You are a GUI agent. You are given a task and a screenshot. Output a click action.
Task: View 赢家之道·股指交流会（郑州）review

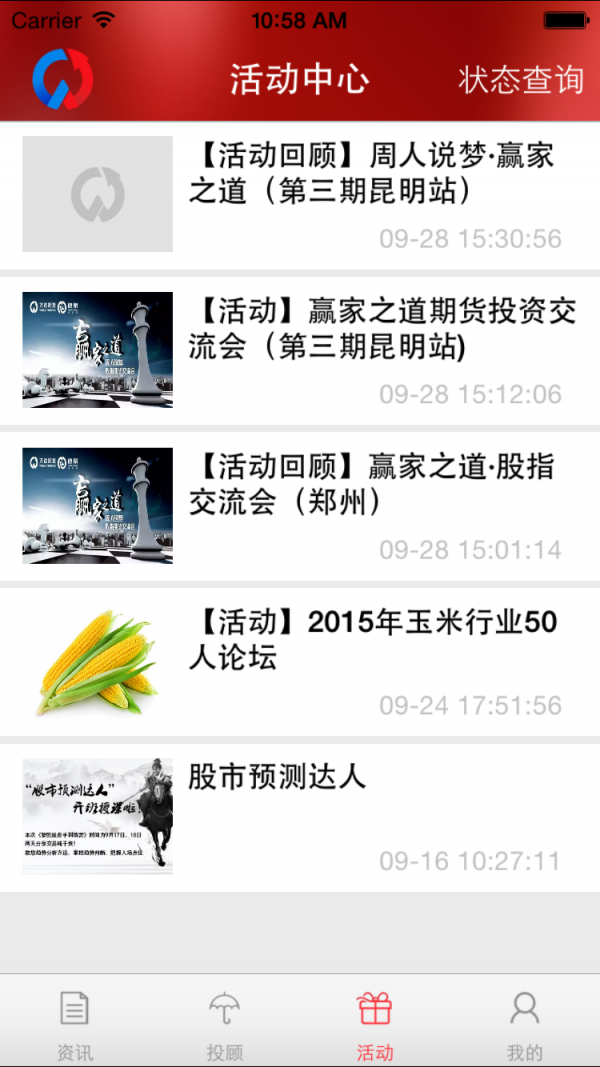click(x=370, y=484)
